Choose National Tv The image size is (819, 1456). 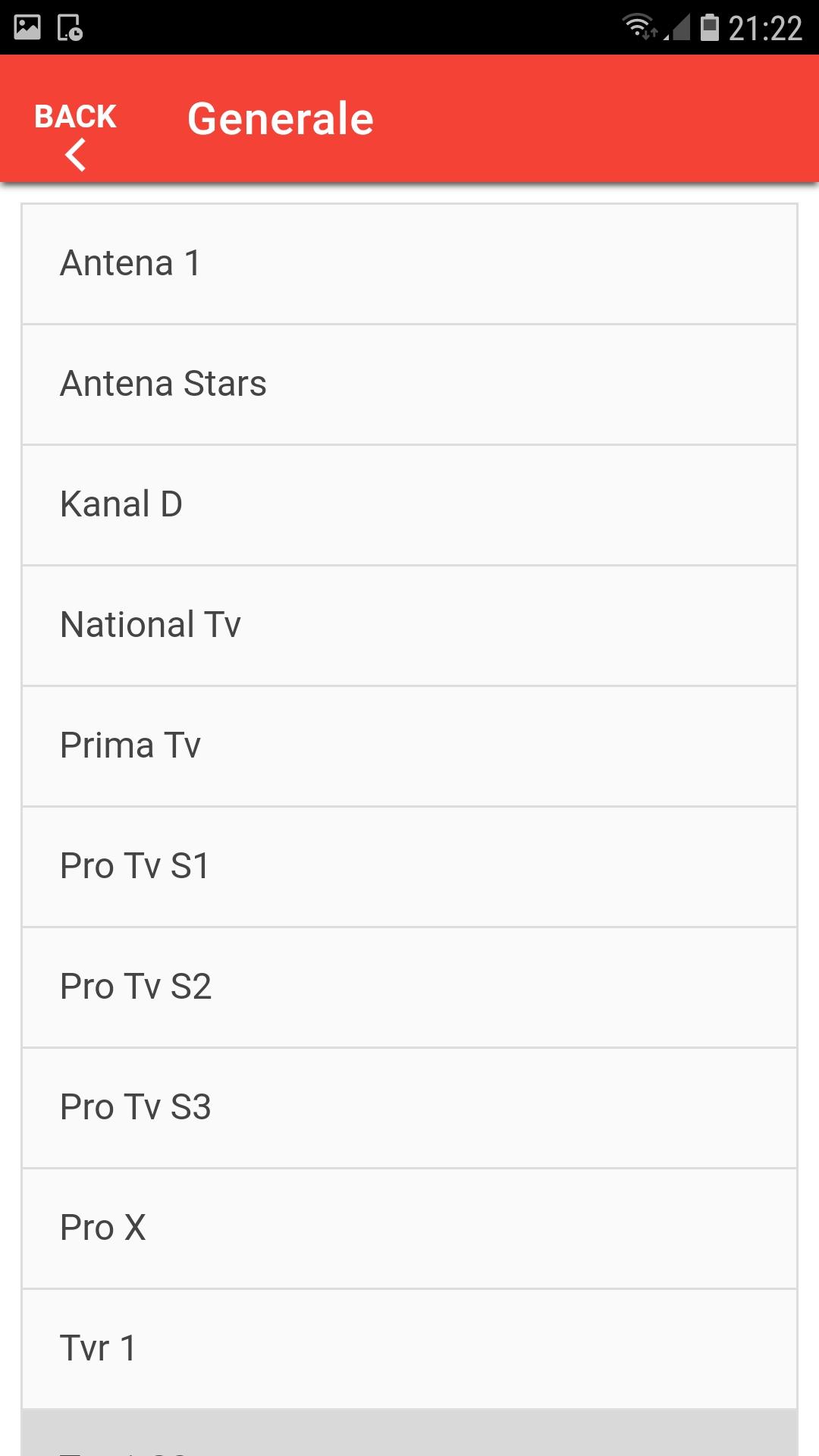click(x=409, y=626)
